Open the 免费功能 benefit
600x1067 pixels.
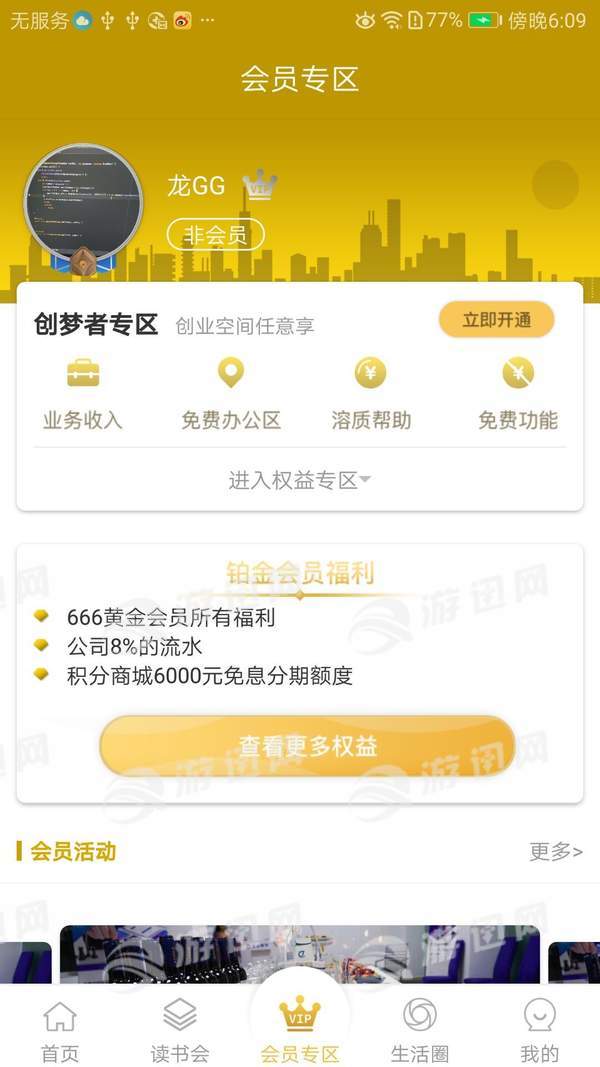click(518, 395)
